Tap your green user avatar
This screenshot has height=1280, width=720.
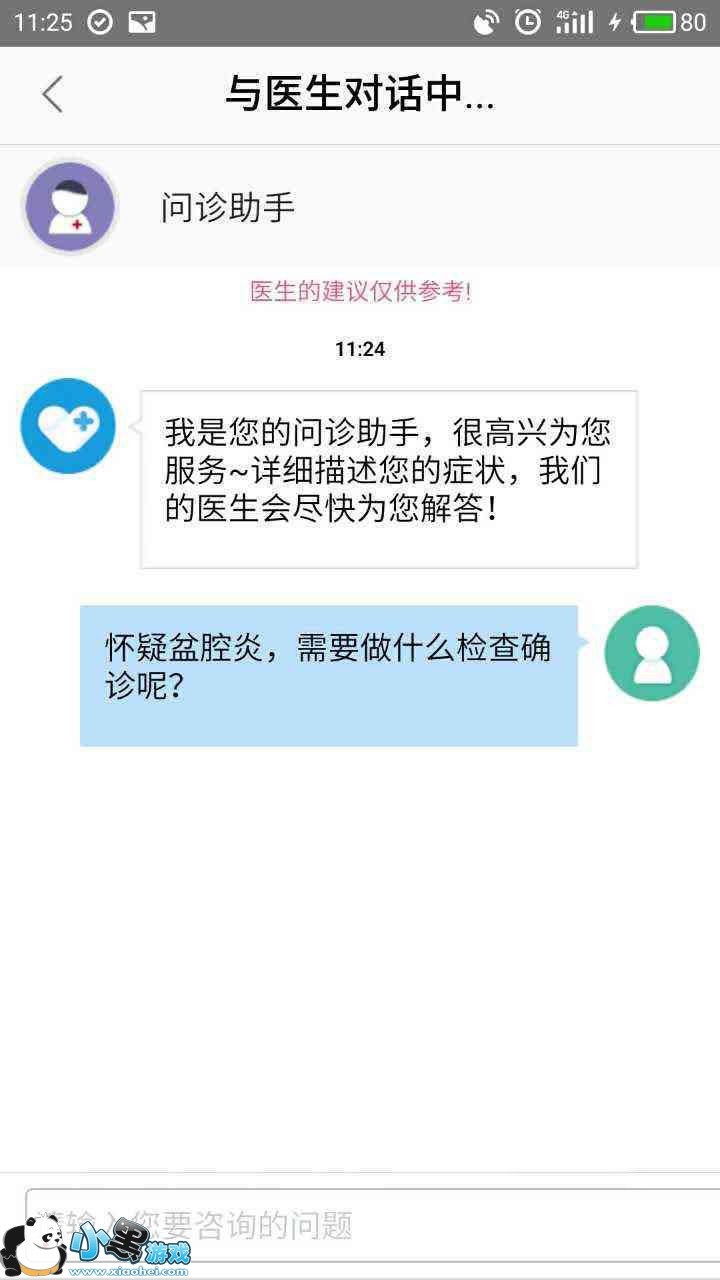[x=652, y=653]
